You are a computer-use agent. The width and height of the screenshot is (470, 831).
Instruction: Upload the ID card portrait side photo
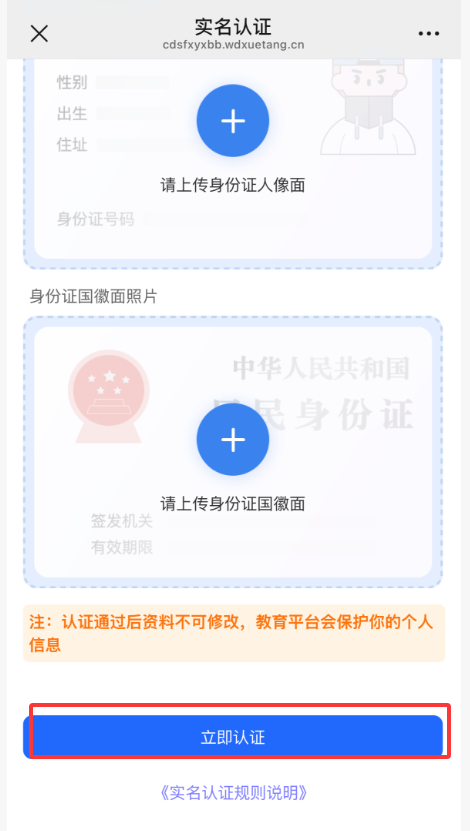point(233,121)
